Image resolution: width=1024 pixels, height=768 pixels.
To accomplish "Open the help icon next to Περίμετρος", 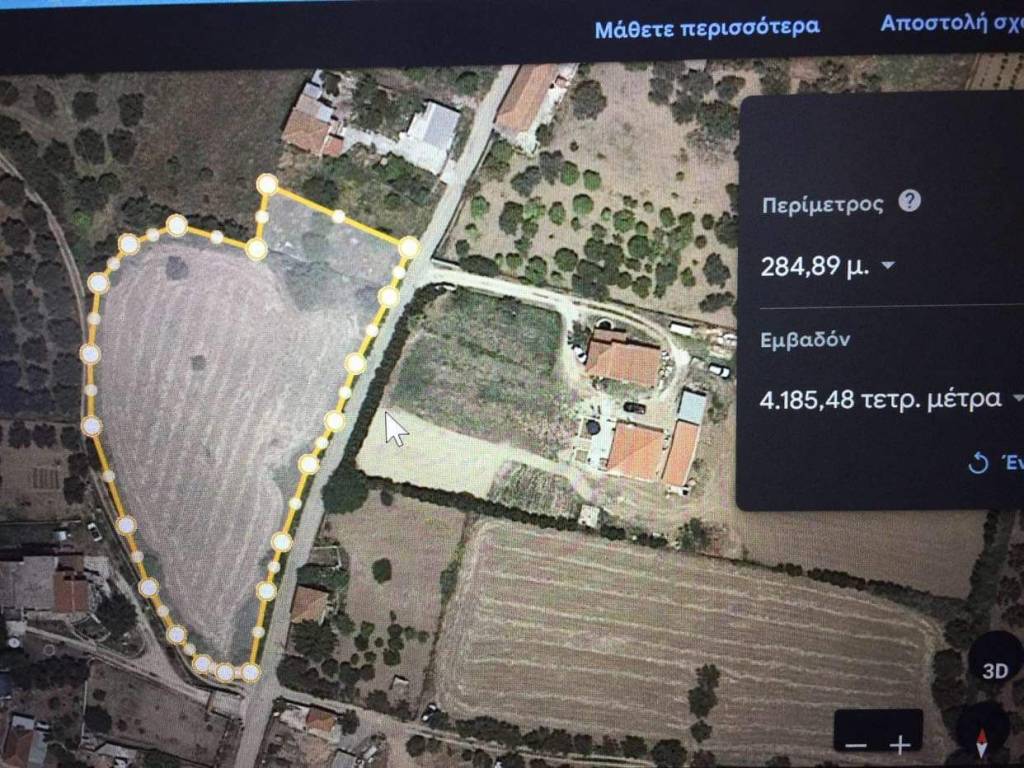I will [909, 202].
